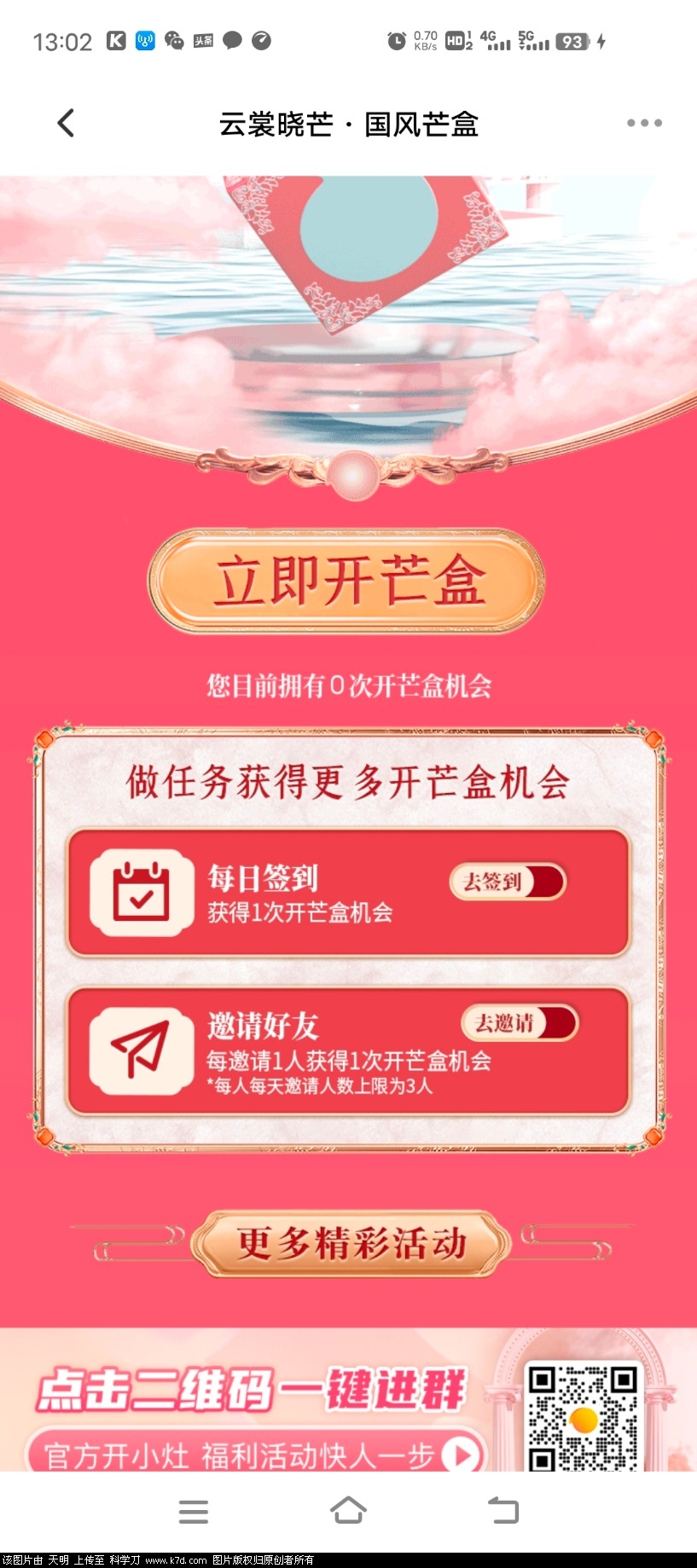Open the three-dot overflow menu
Screen dimensions: 697x1568
coord(644,124)
